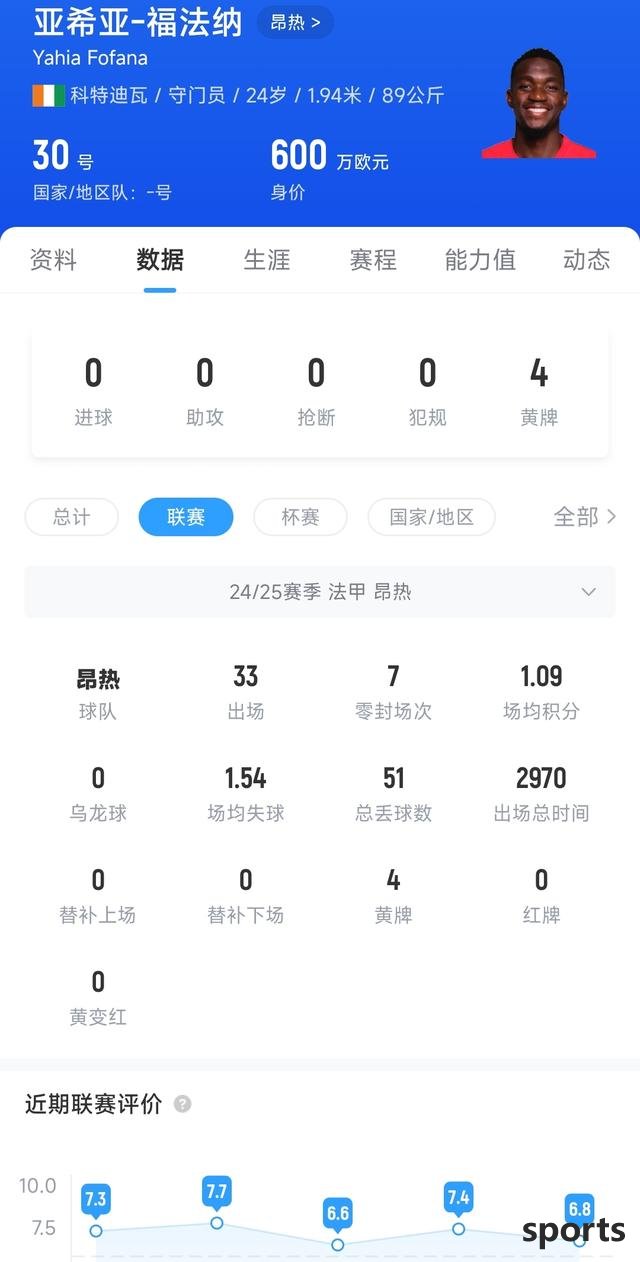Tap the help icon beside 近期联赛评价

click(x=182, y=1104)
